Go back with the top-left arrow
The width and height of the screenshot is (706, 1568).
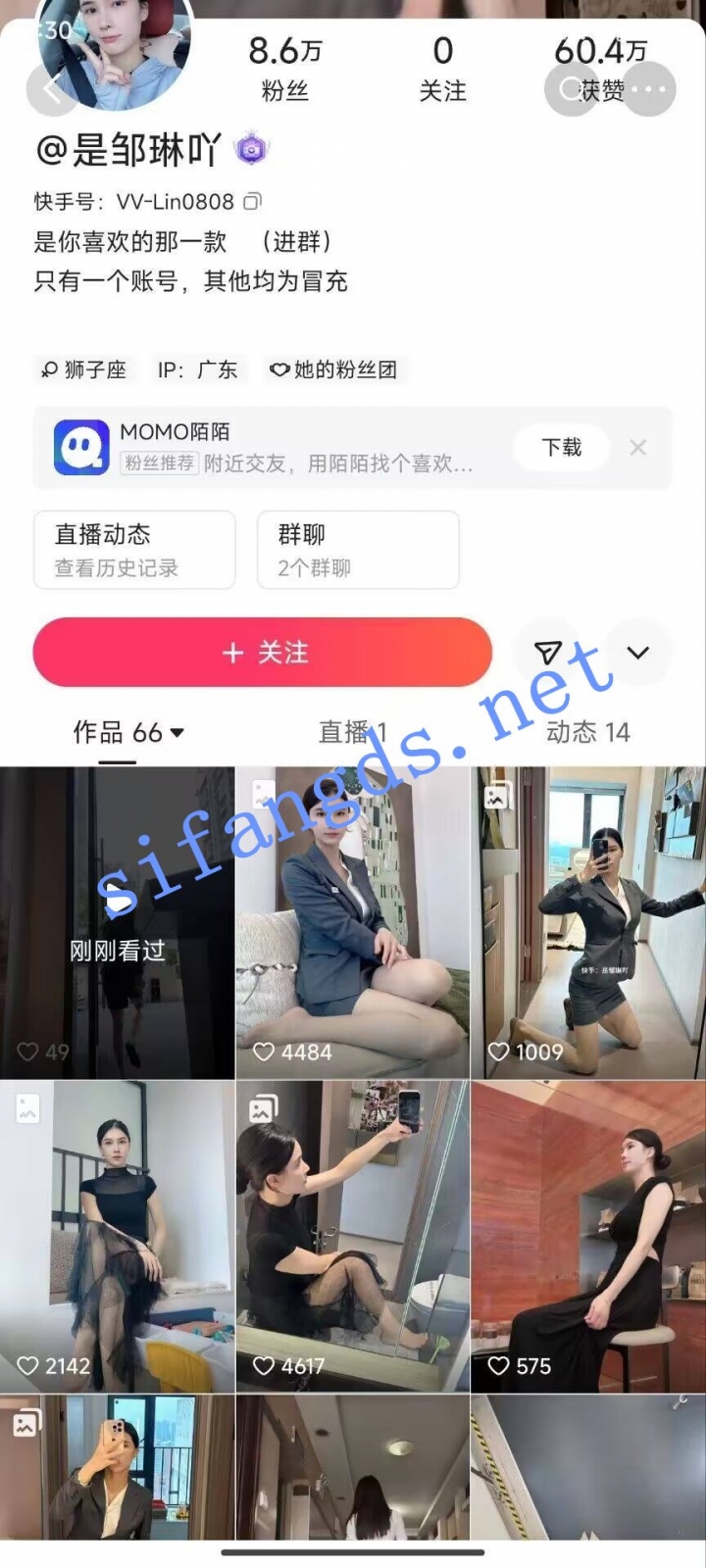click(x=53, y=91)
